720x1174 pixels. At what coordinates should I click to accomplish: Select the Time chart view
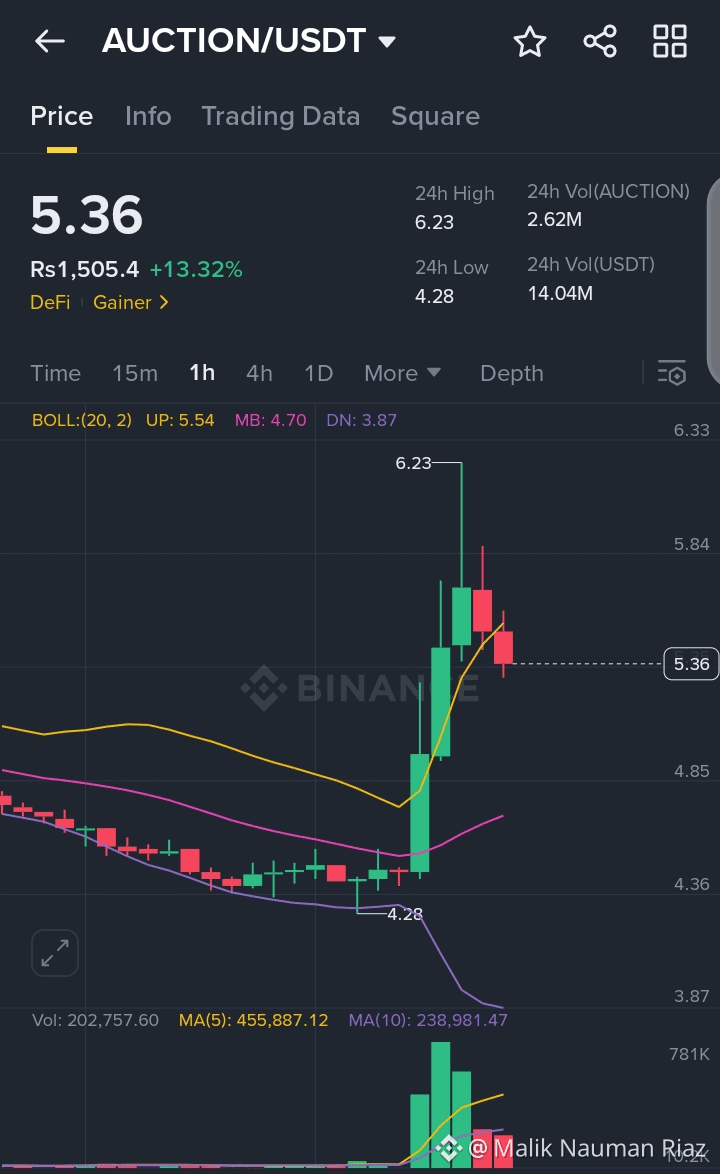click(55, 373)
